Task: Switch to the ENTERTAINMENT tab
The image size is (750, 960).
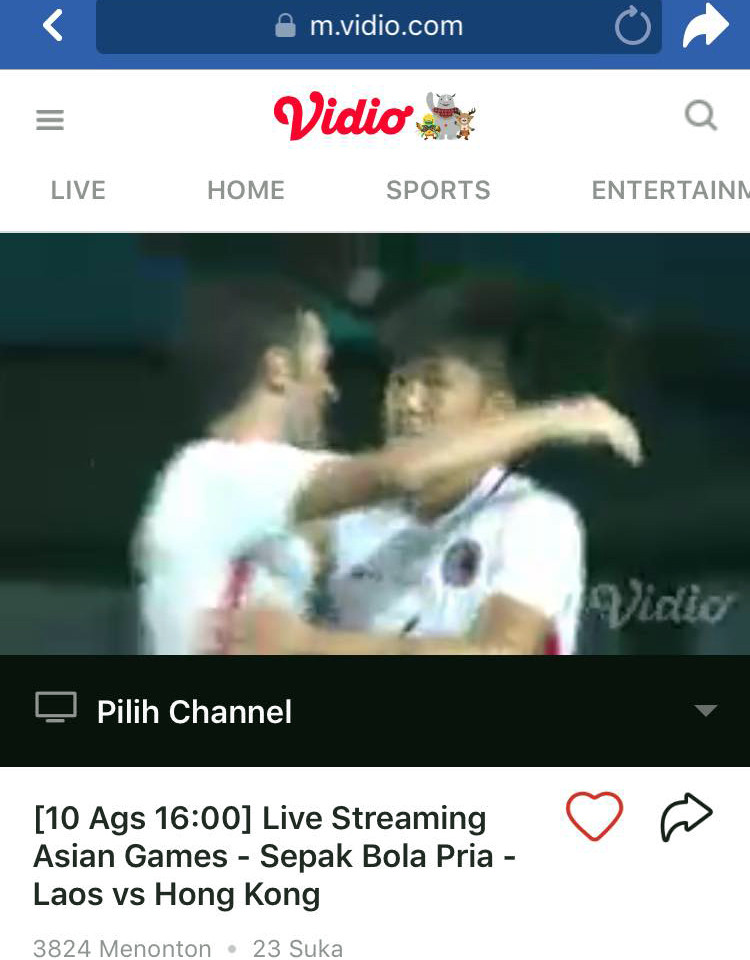Action: [670, 190]
